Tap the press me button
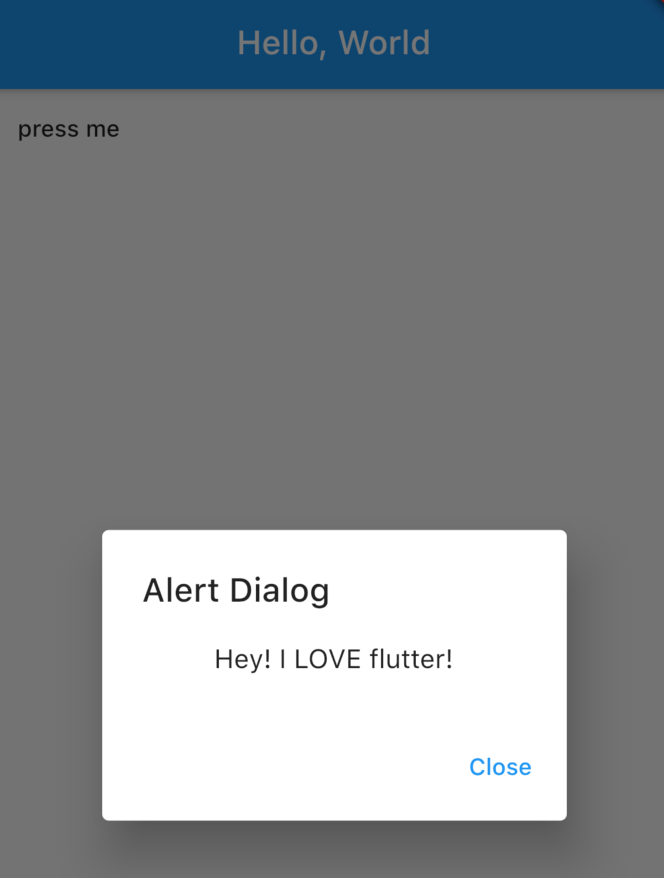This screenshot has width=664, height=878. [x=68, y=129]
